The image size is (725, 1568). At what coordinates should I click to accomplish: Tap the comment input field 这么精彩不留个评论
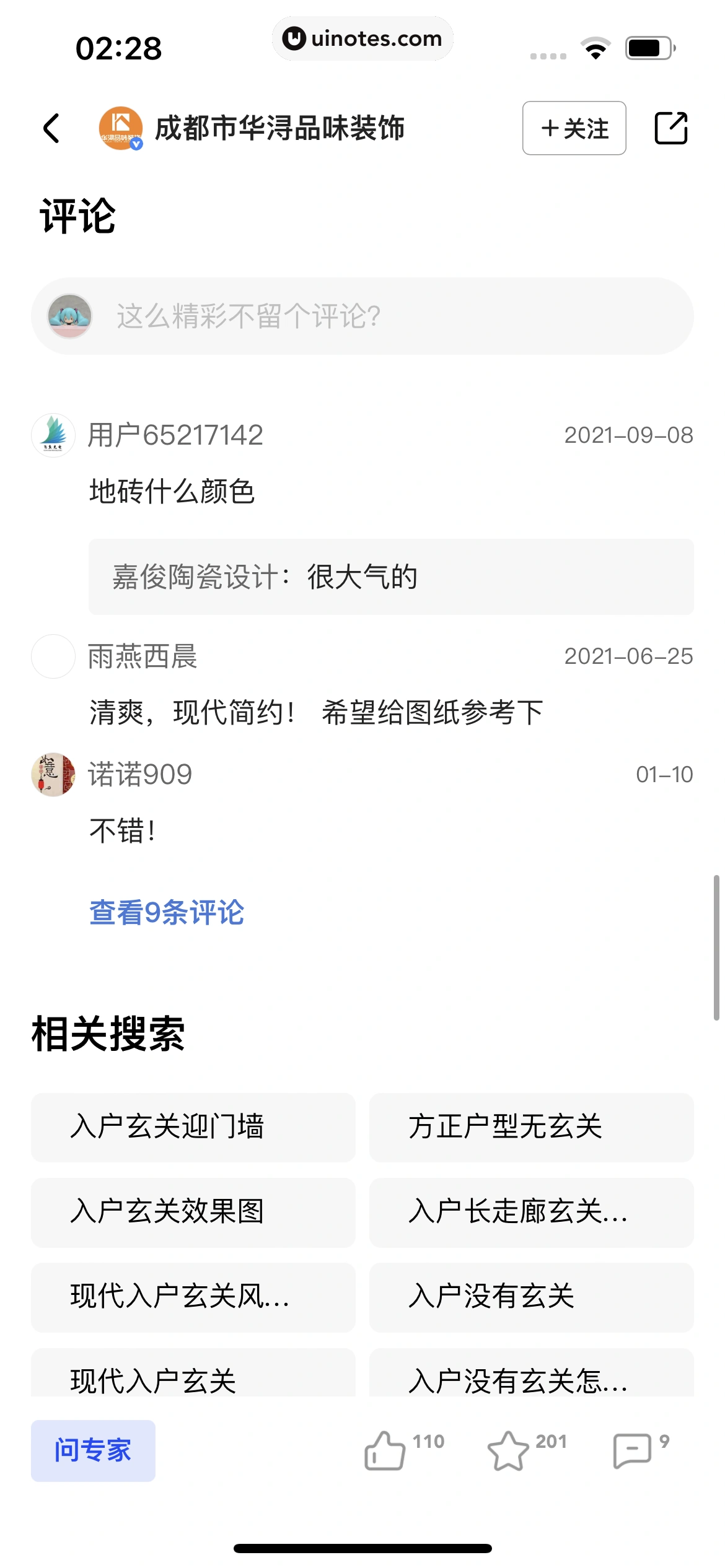pos(362,316)
